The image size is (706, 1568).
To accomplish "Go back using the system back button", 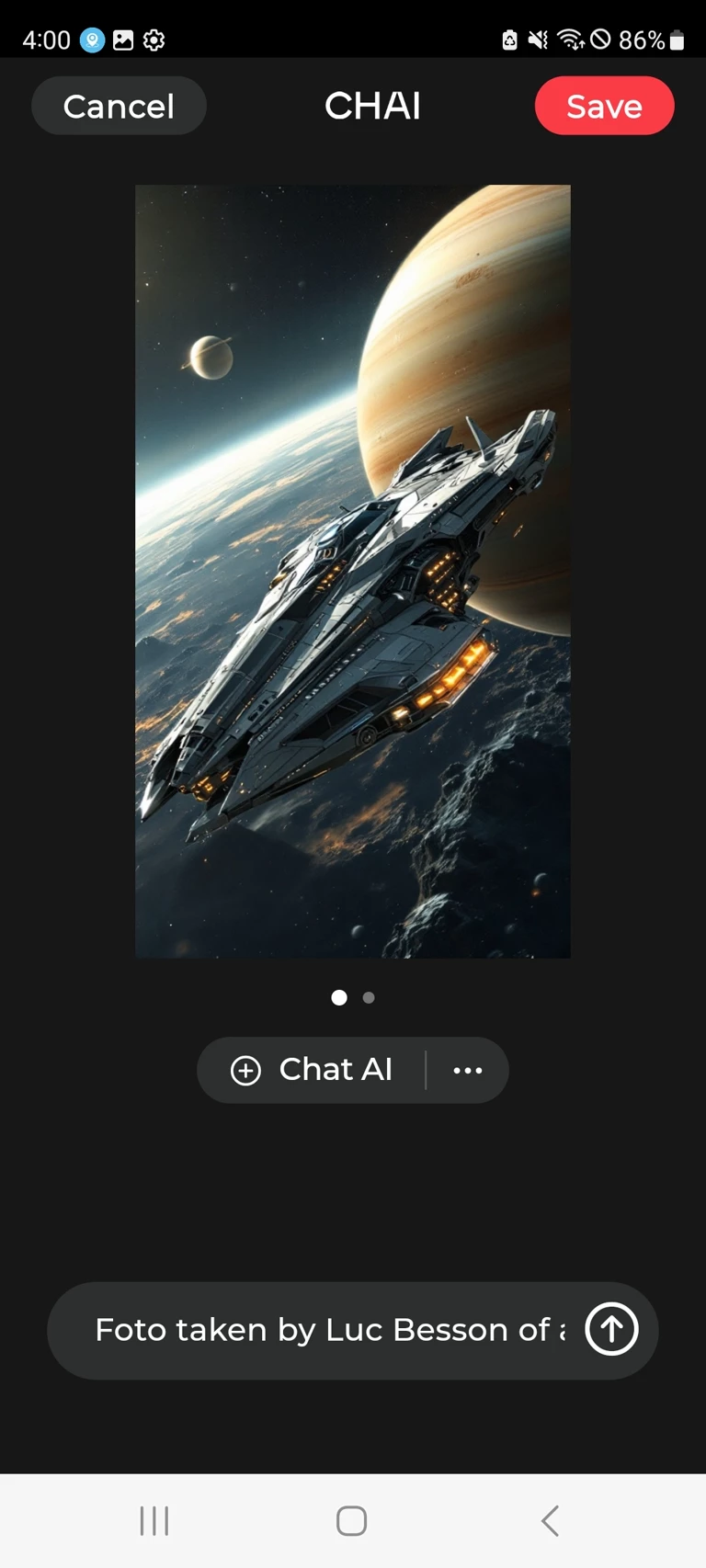I will 550,1521.
